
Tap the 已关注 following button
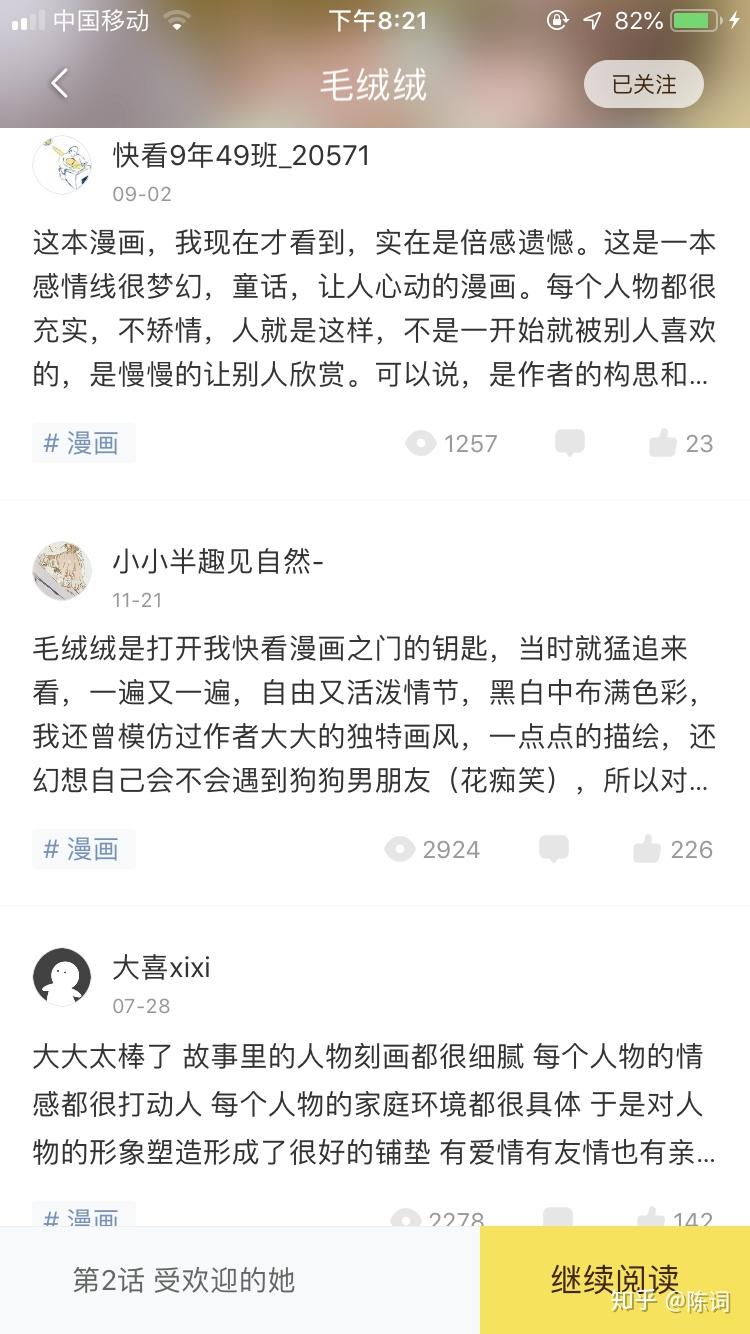click(643, 84)
